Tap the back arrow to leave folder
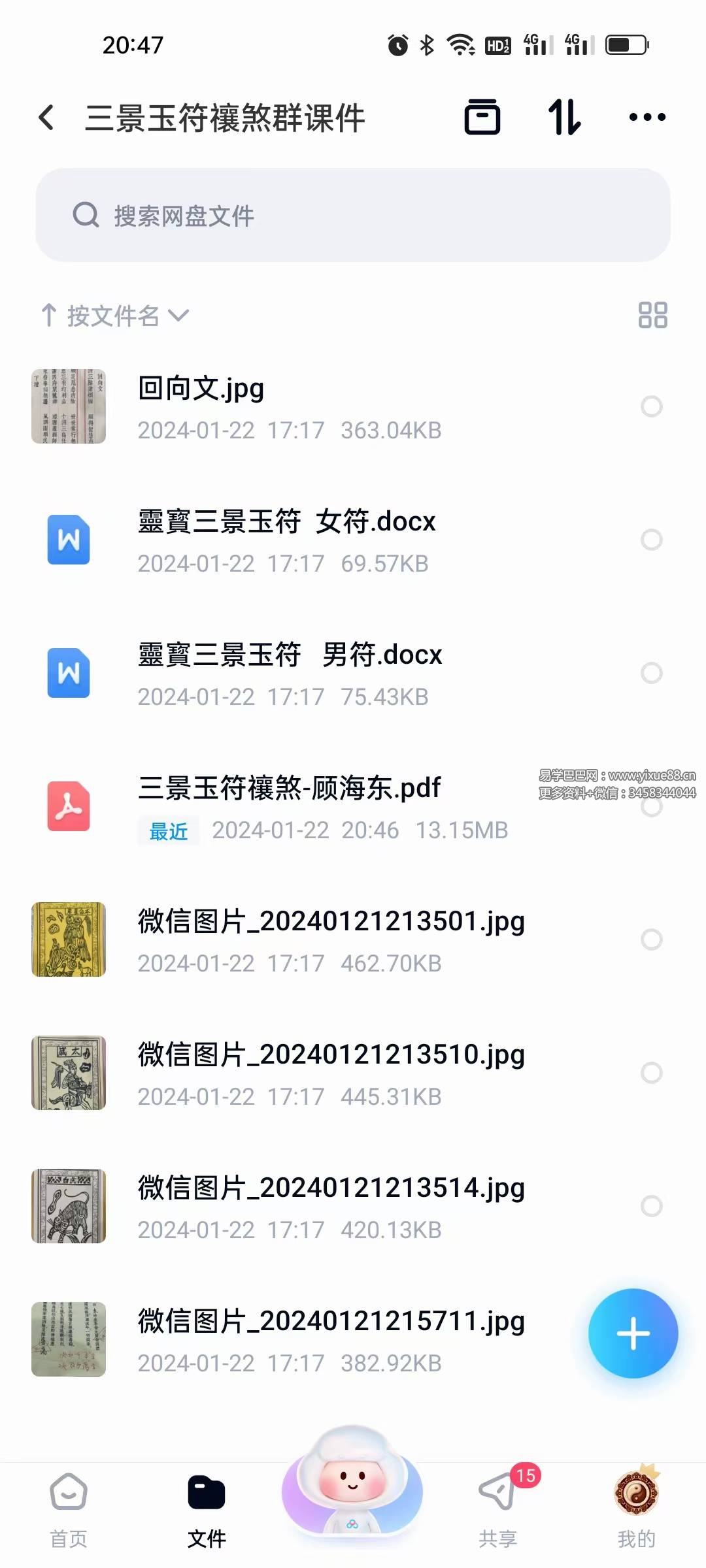This screenshot has height=1568, width=706. [x=44, y=118]
